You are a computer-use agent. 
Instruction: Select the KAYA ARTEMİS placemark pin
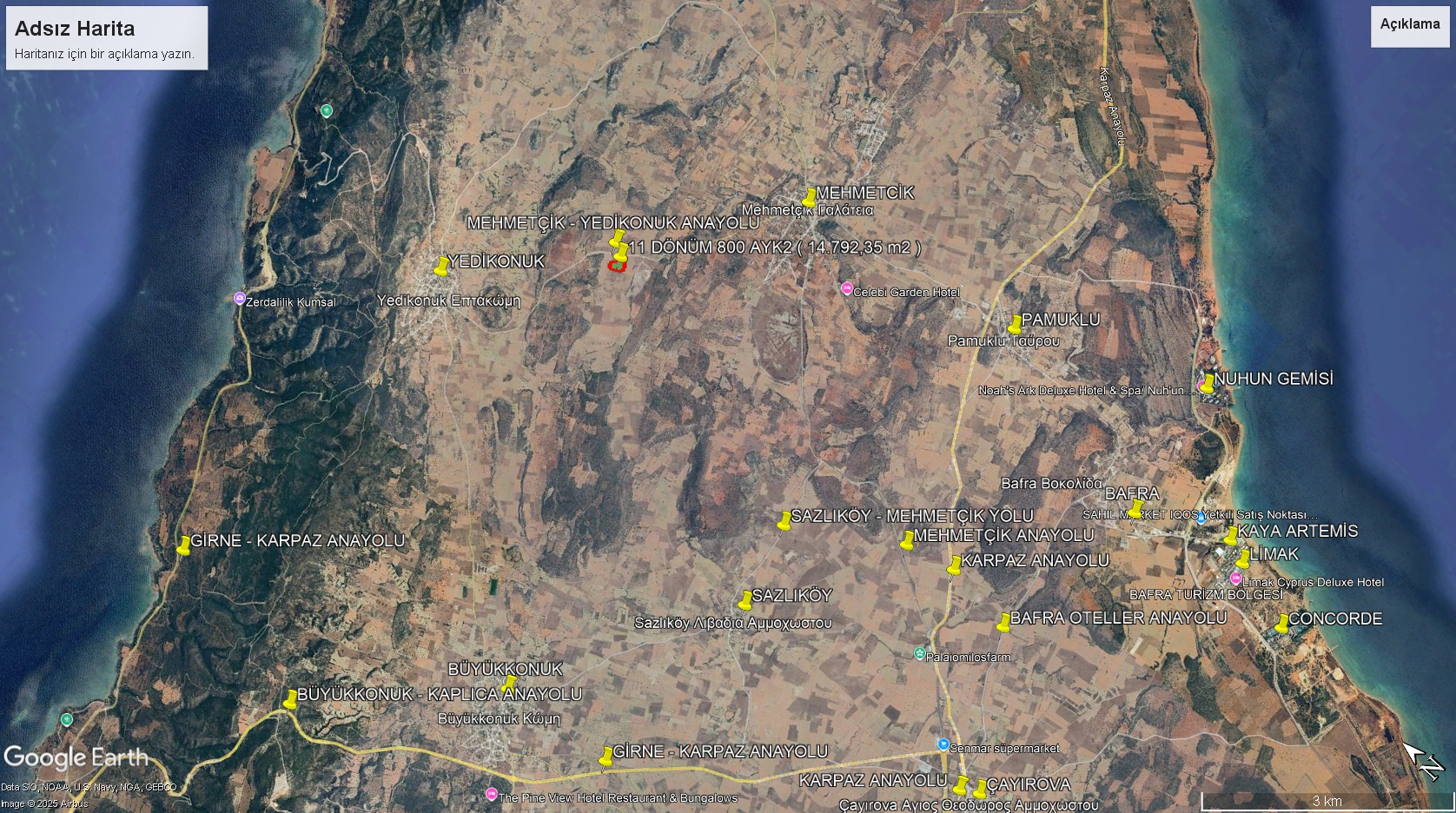pos(1231,536)
